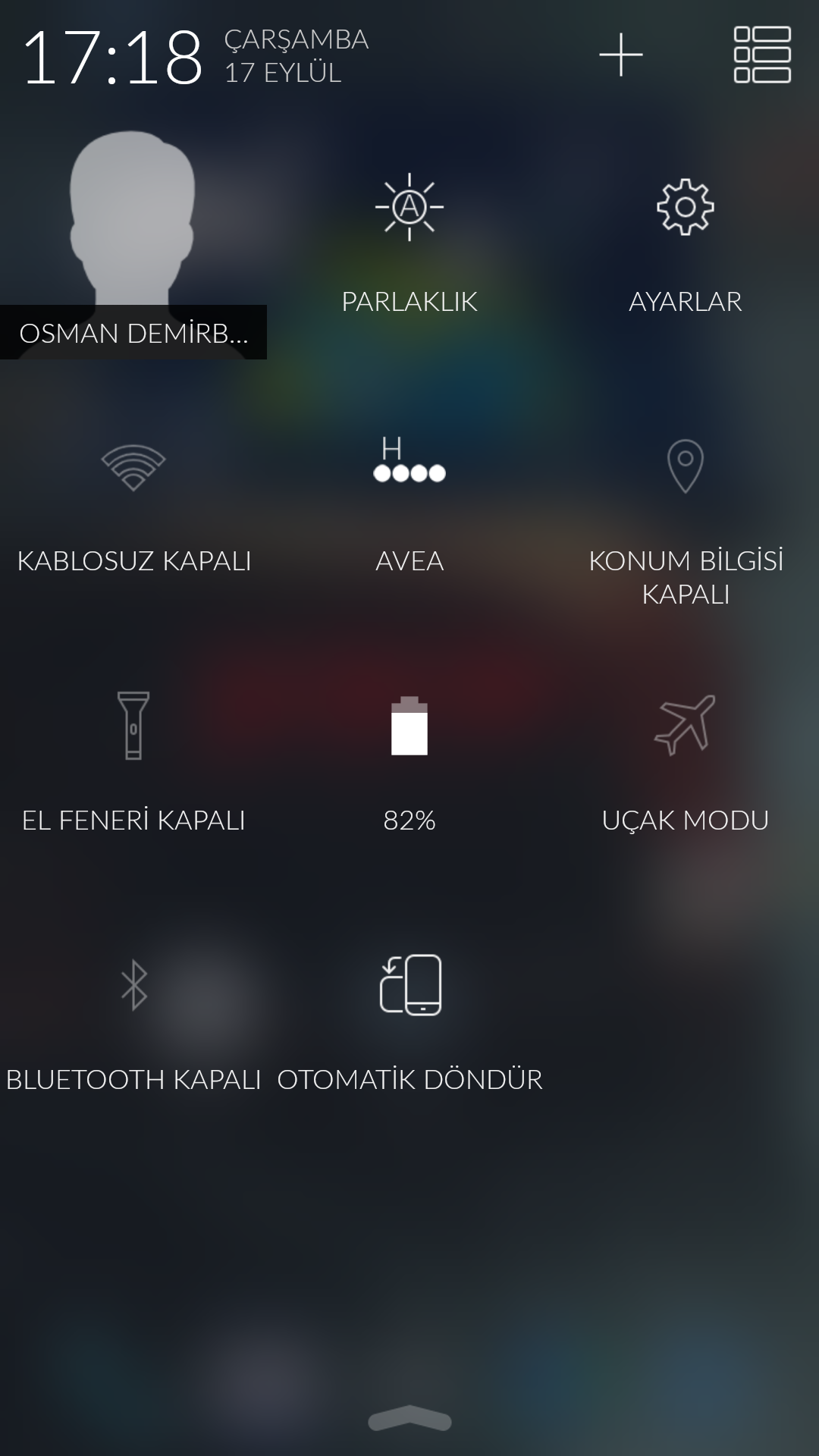Switch to the notifications list view icon
The height and width of the screenshot is (1456, 819).
762,55
